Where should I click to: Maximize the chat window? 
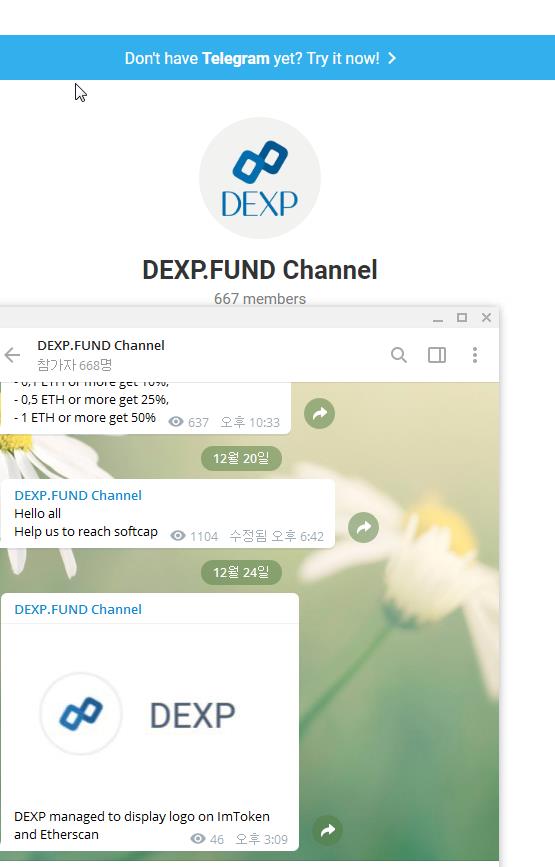(462, 317)
